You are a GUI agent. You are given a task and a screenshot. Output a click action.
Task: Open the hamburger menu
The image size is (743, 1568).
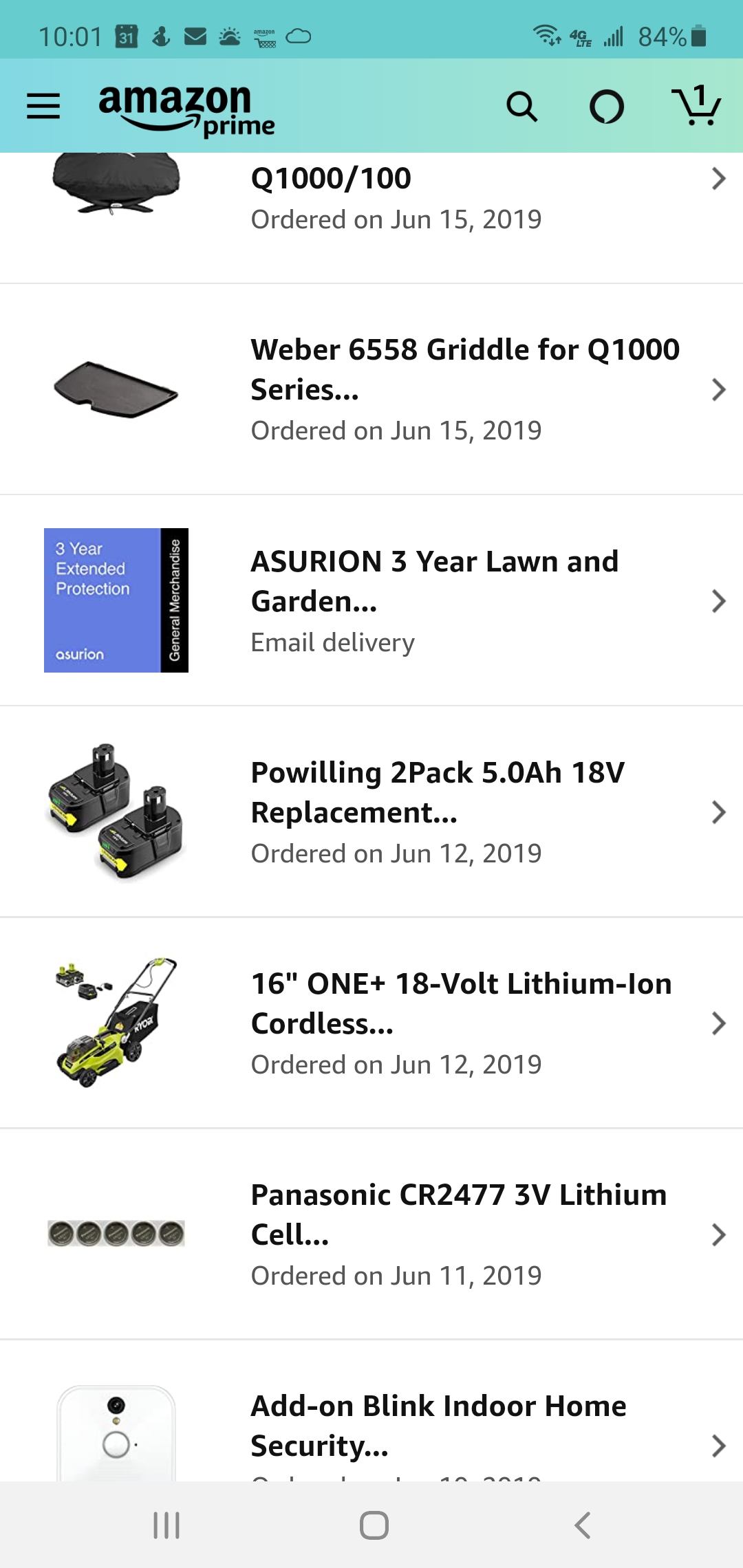coord(43,106)
